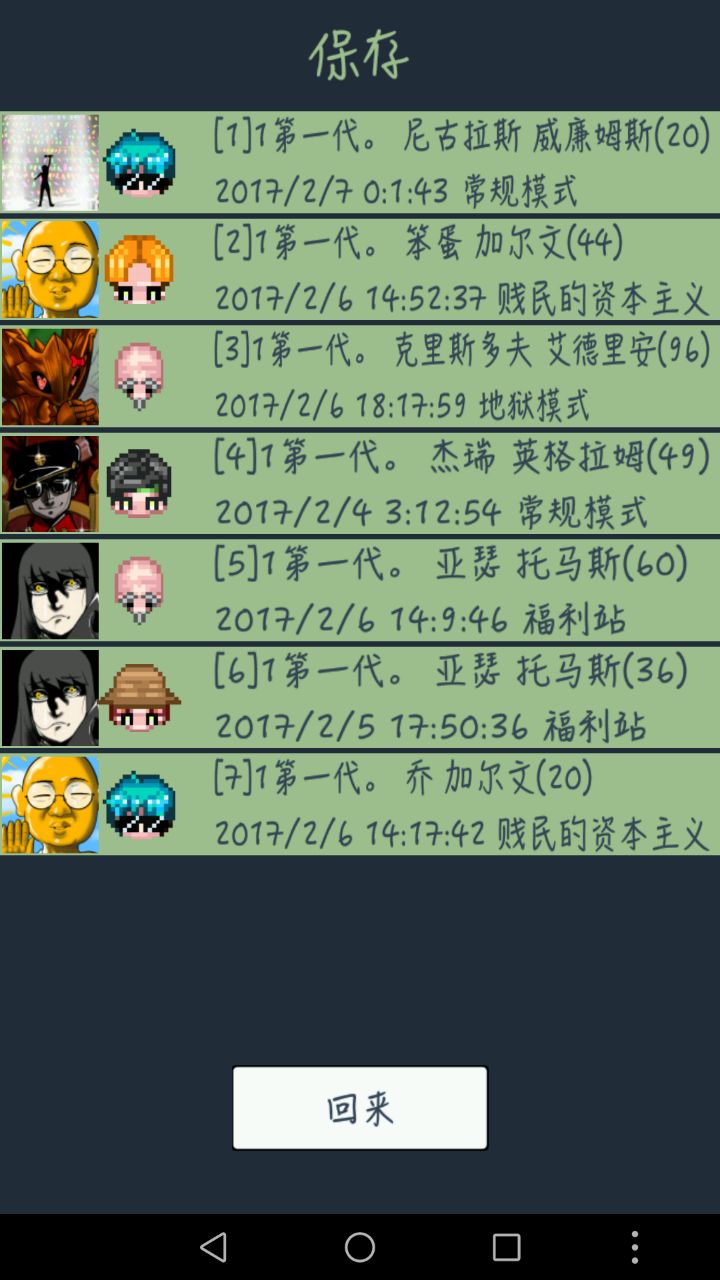
Task: Select save slot 2 笨蛋 加尔文
Action: (360, 270)
